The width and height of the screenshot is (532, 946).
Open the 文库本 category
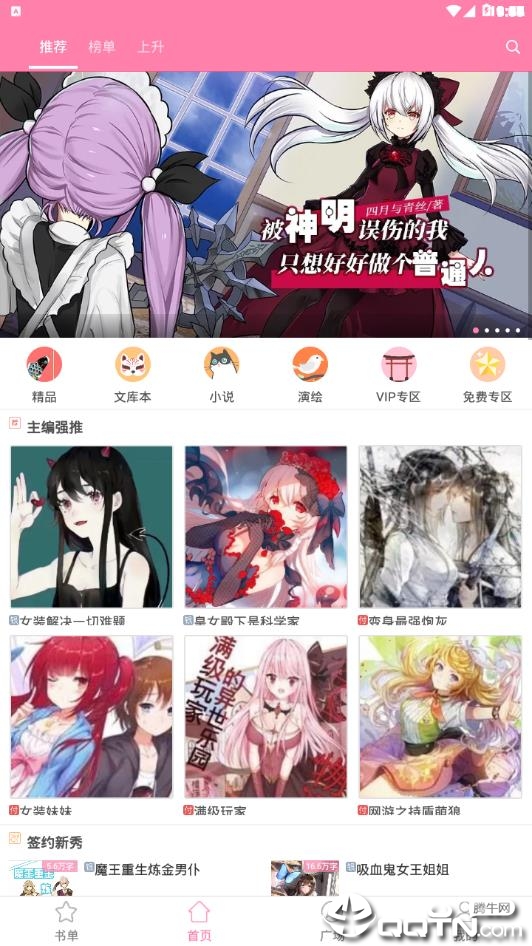(133, 375)
